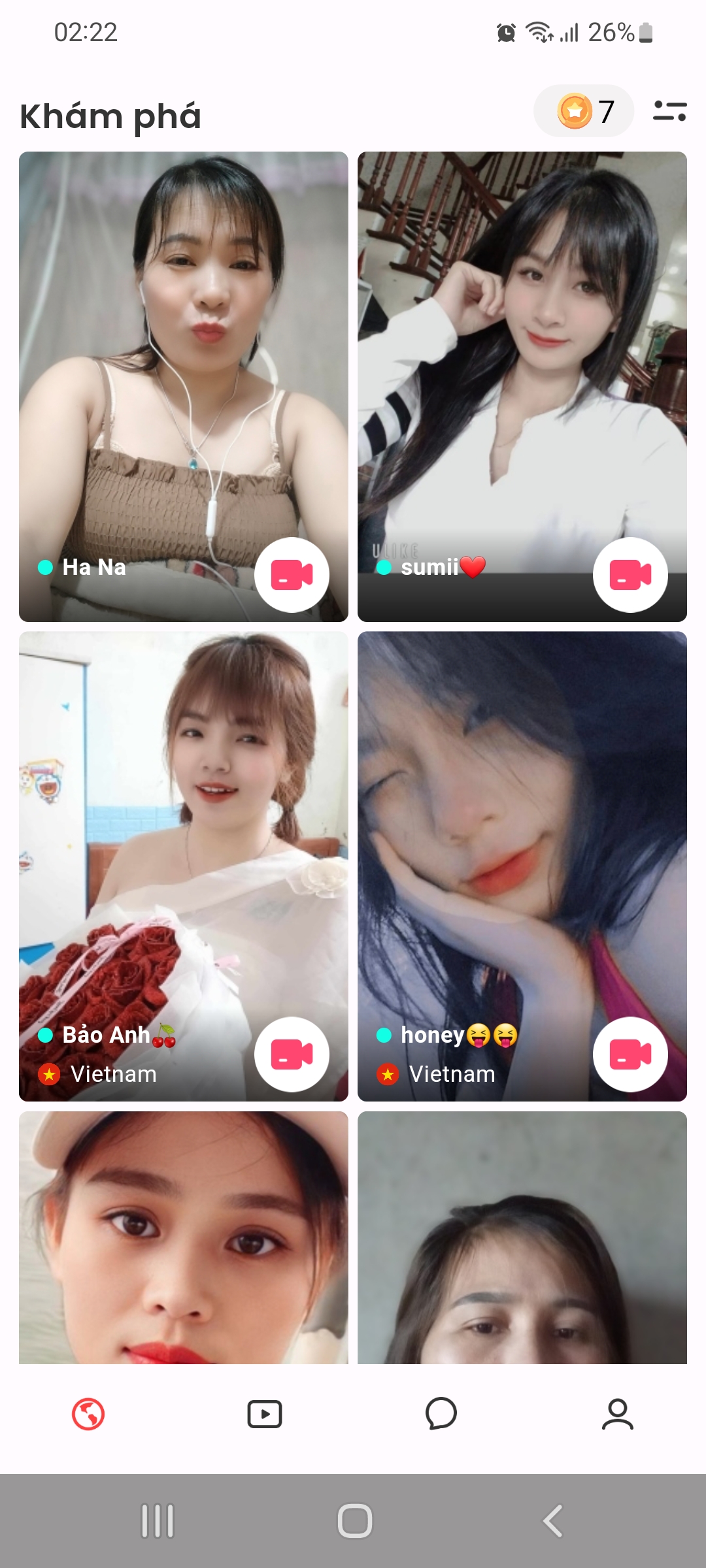The image size is (706, 1568).
Task: Video call sumii
Action: pos(630,575)
